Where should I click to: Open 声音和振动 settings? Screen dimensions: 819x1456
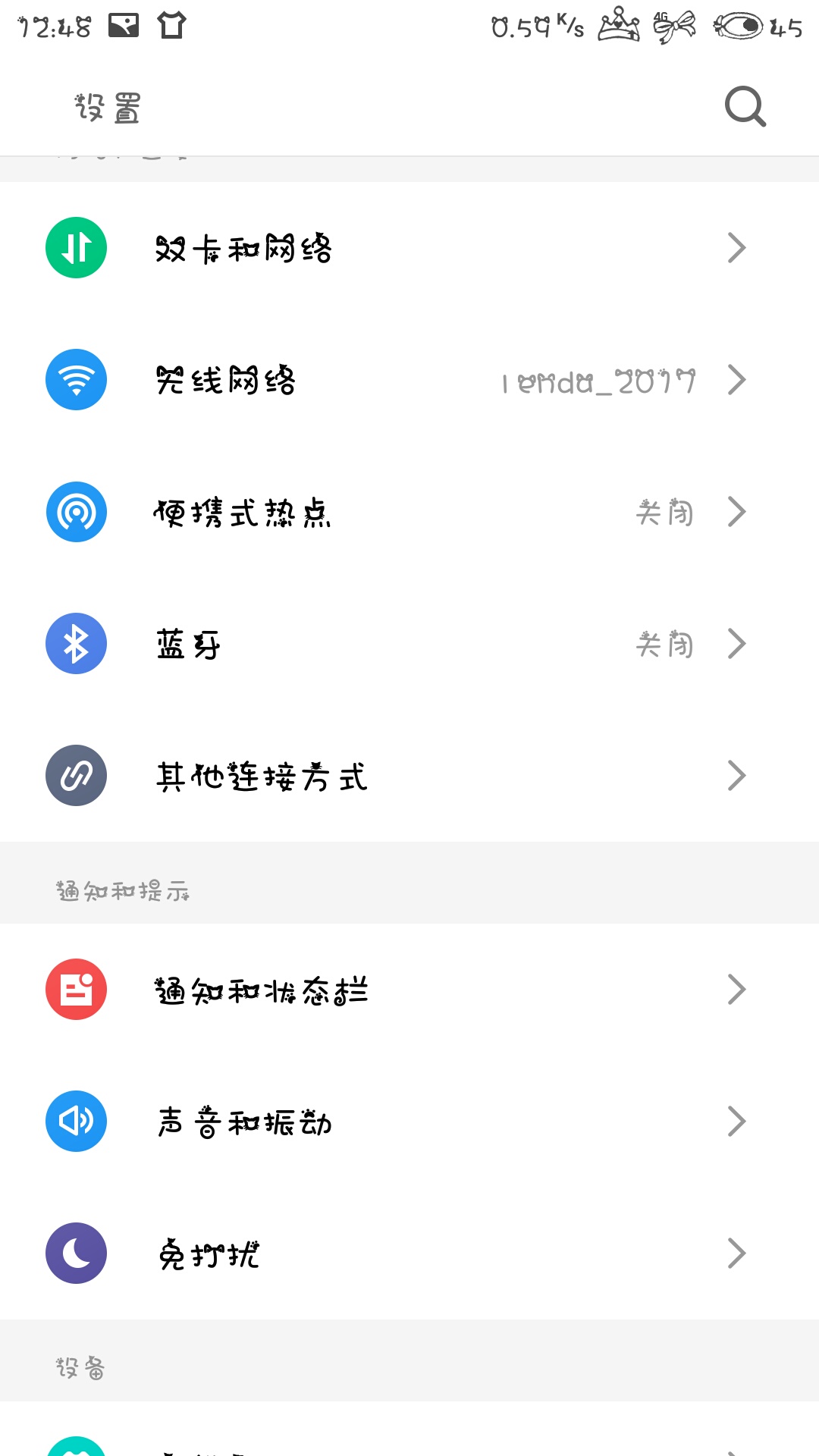(x=409, y=1122)
